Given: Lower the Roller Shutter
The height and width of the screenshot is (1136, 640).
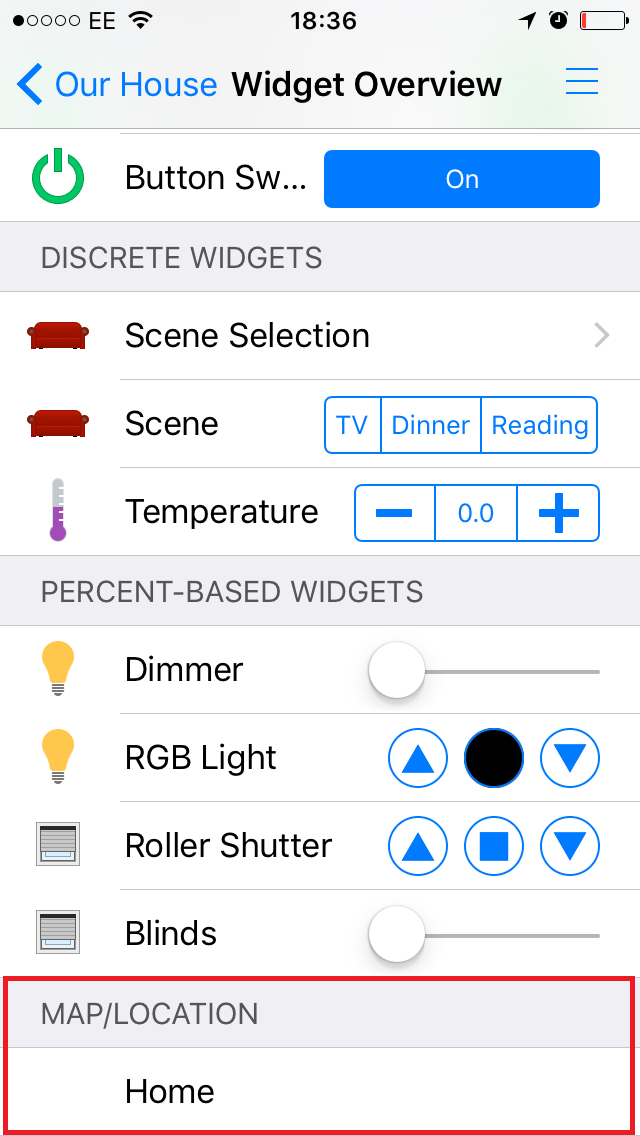Looking at the screenshot, I should [570, 847].
